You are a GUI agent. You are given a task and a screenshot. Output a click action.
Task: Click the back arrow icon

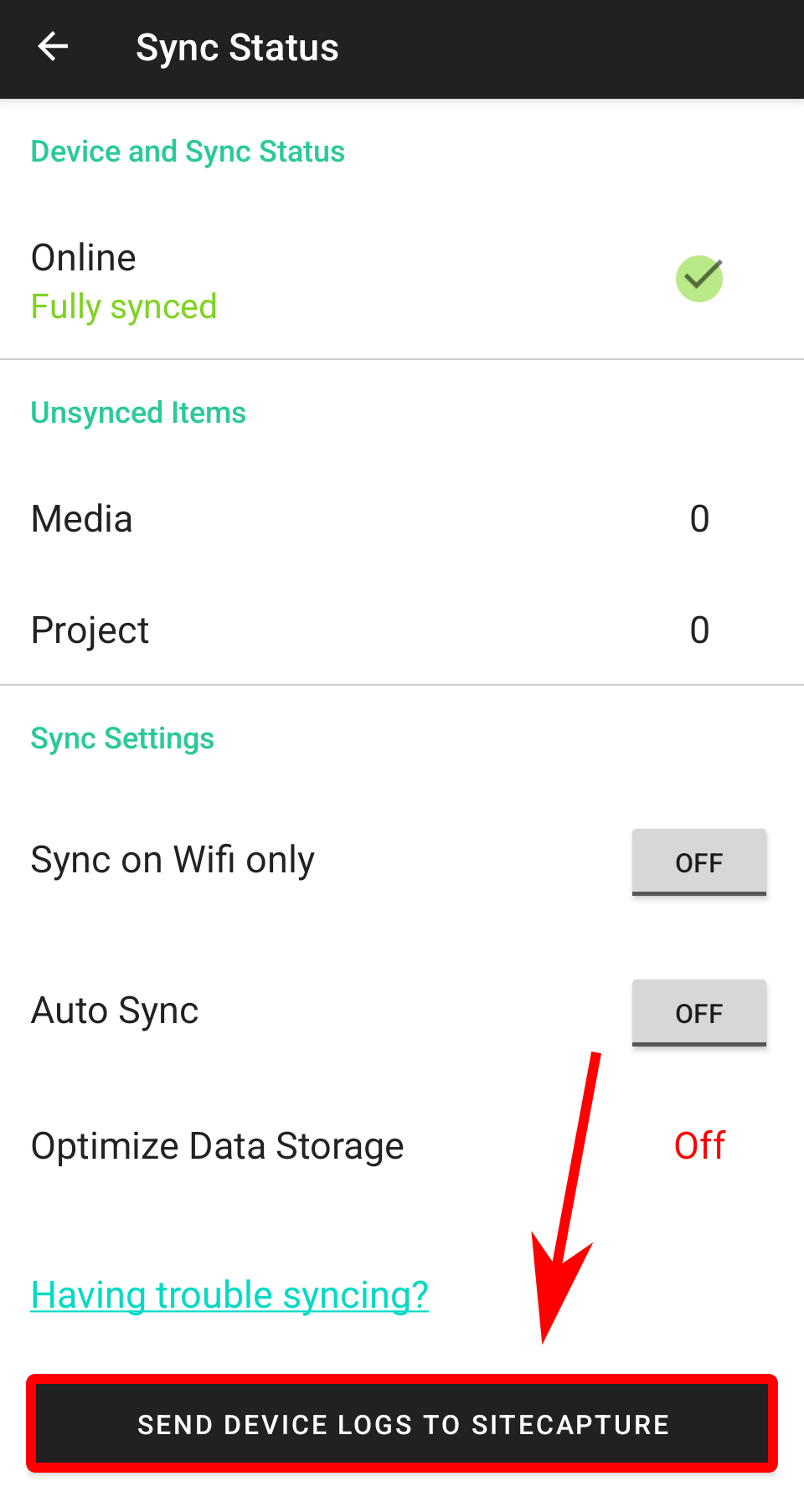click(x=53, y=47)
